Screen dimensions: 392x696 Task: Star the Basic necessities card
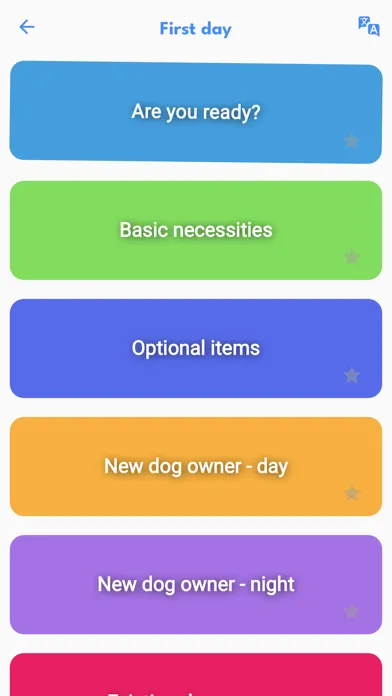point(352,257)
